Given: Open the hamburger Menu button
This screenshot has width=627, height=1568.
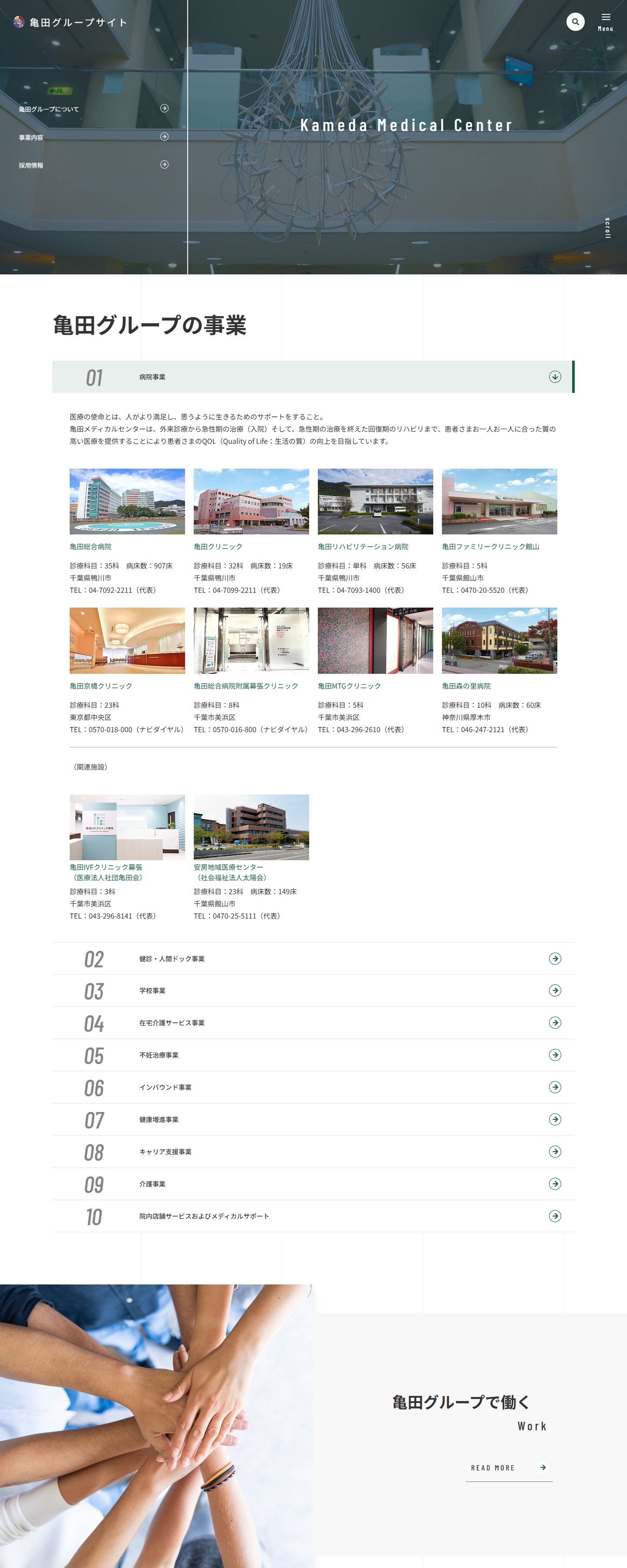Looking at the screenshot, I should pos(606,22).
